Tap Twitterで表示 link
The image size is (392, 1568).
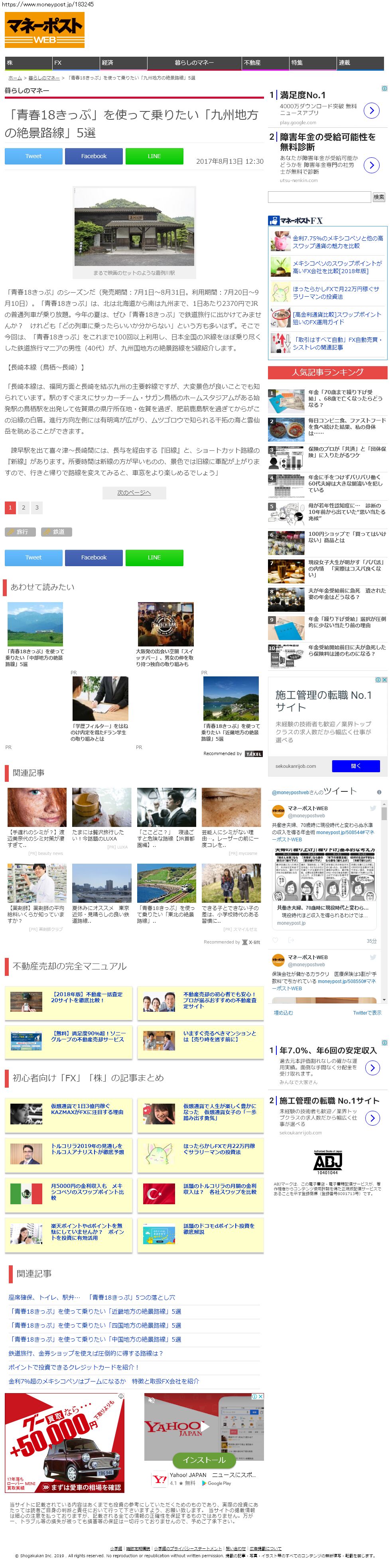coord(367,1013)
